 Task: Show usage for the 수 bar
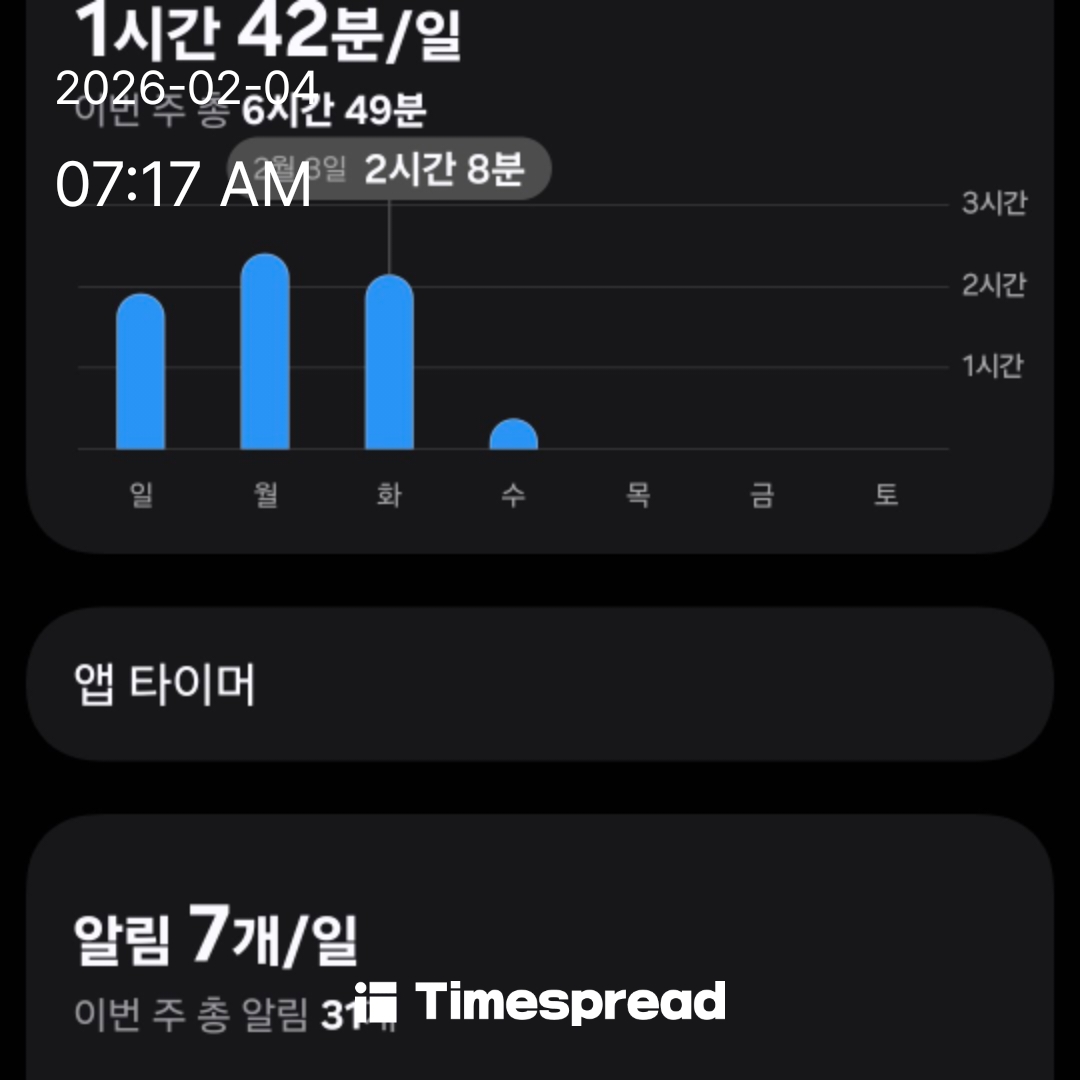pos(513,435)
